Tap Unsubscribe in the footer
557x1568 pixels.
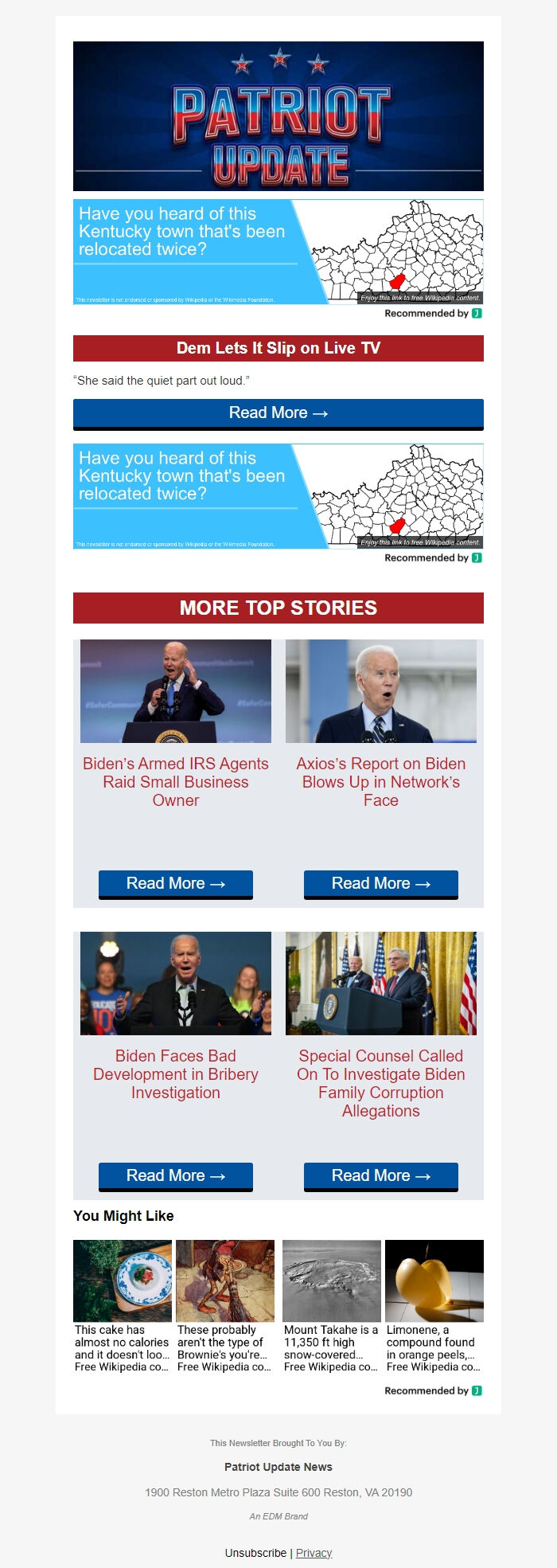click(x=255, y=1553)
